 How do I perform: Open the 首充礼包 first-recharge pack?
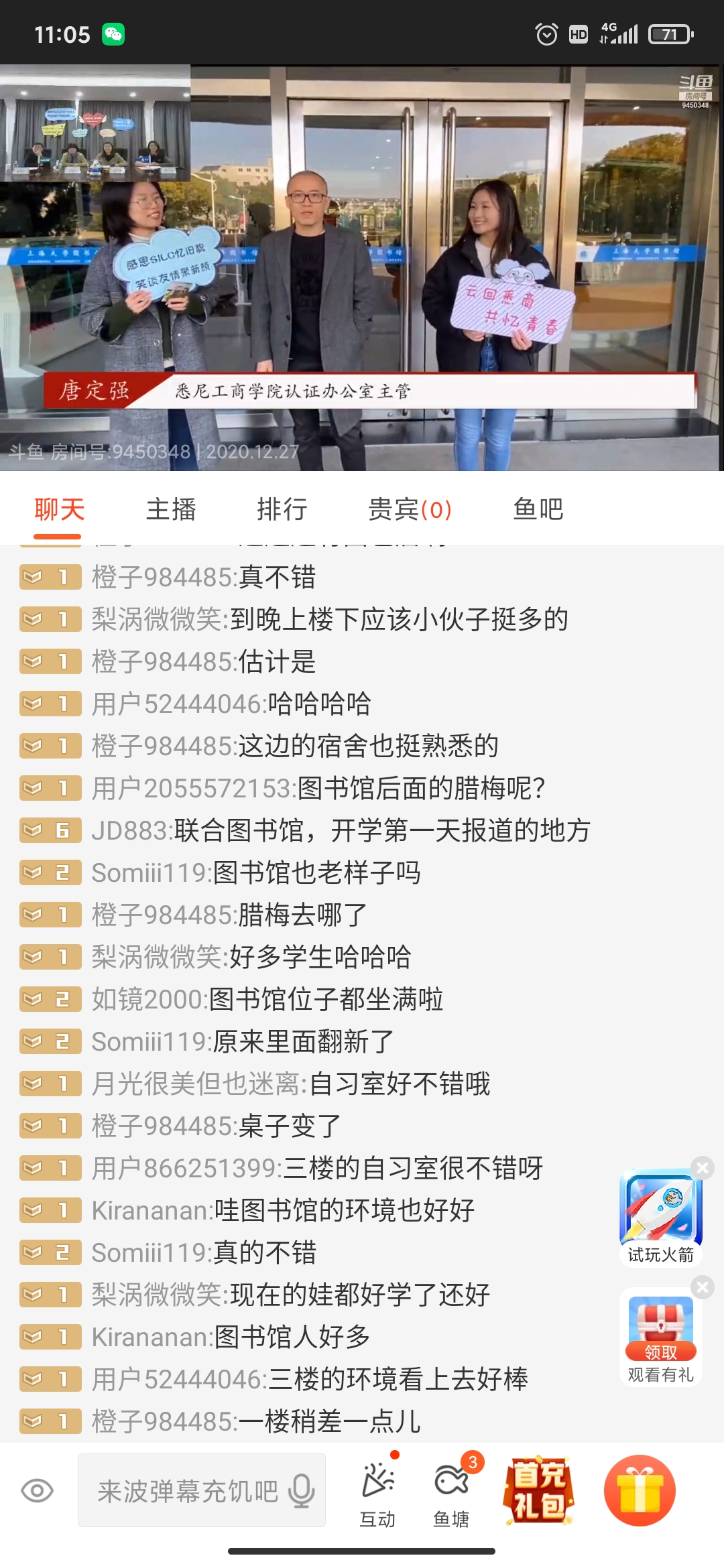pyautogui.click(x=540, y=1491)
